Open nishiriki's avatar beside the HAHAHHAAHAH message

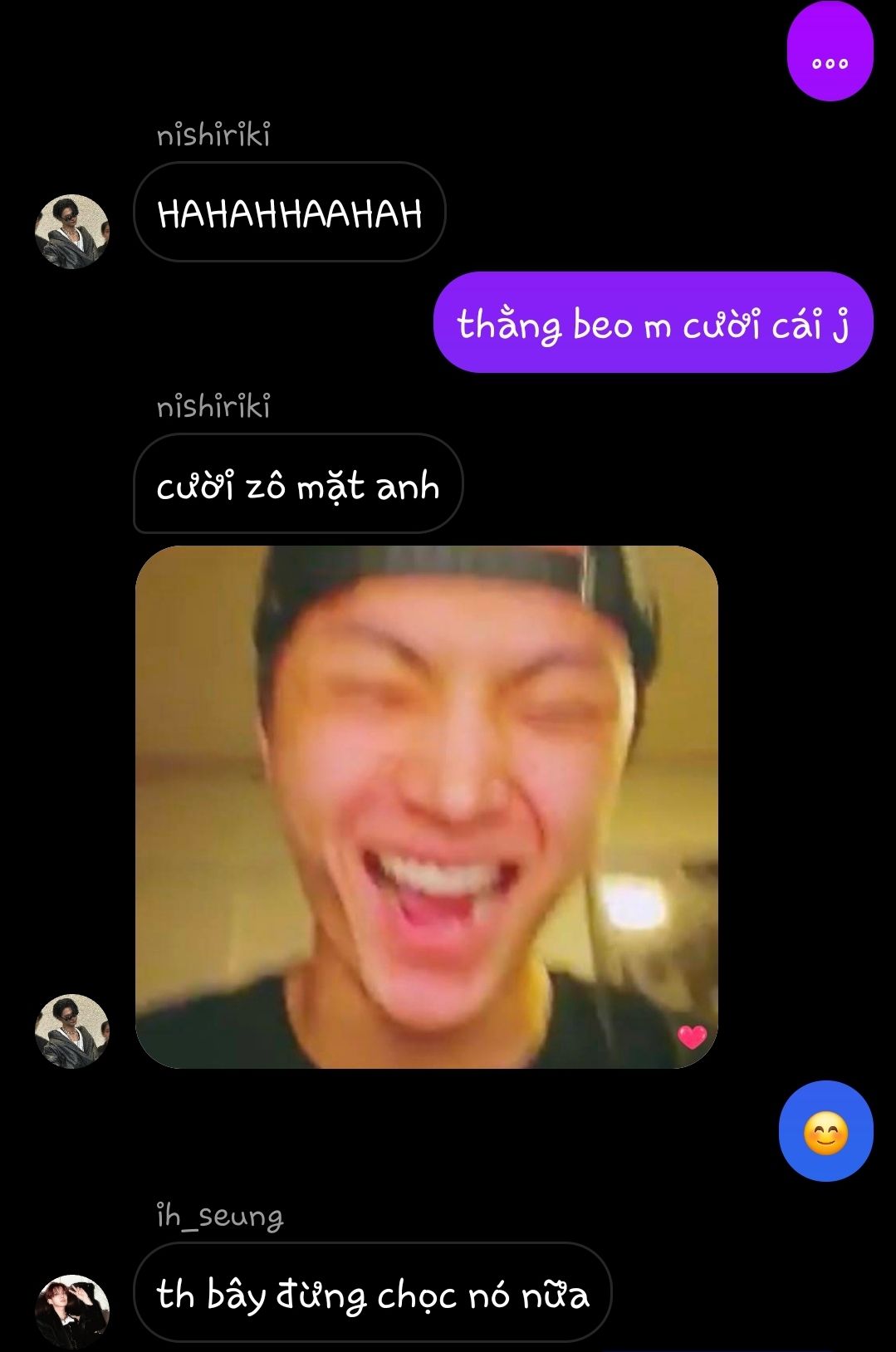[x=72, y=232]
